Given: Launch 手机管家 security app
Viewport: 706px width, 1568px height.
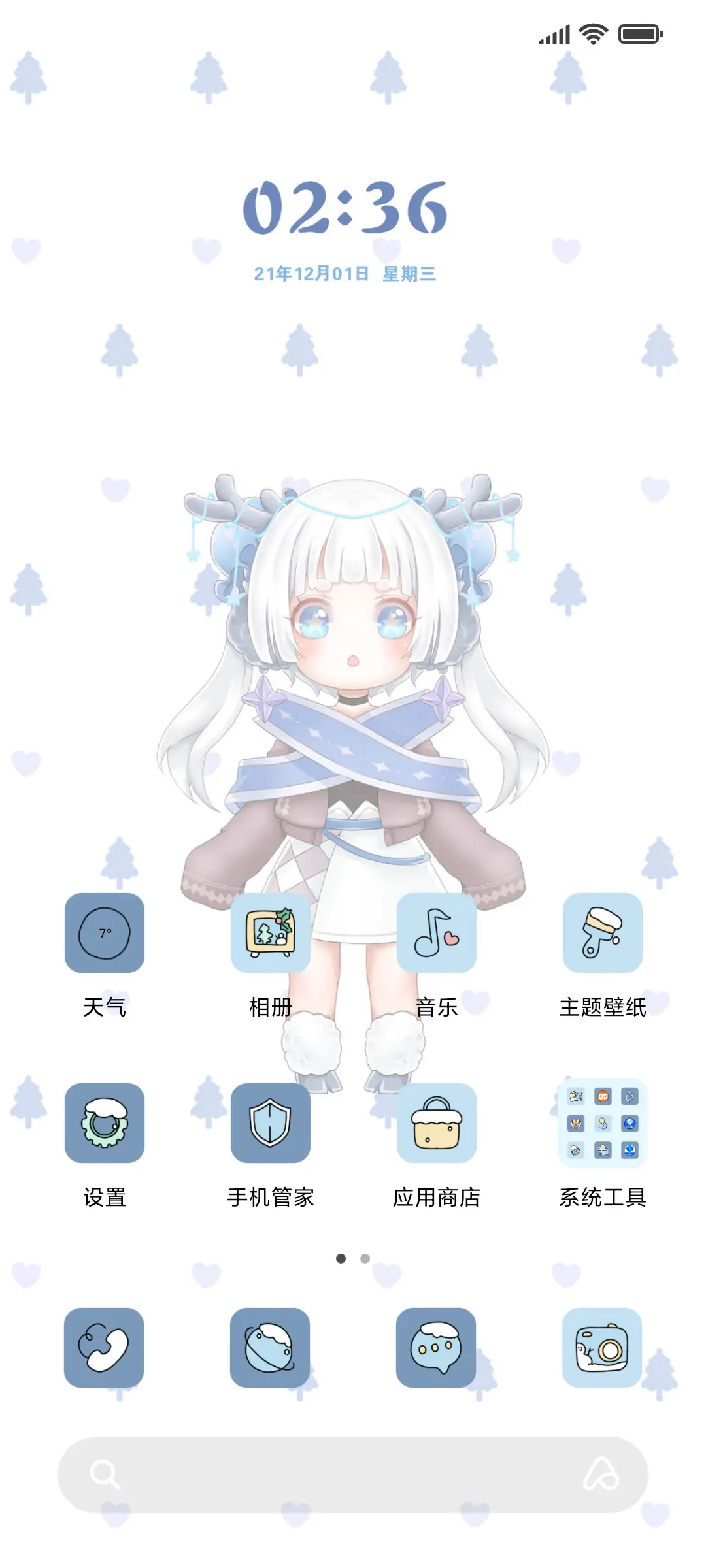Looking at the screenshot, I should (271, 1123).
